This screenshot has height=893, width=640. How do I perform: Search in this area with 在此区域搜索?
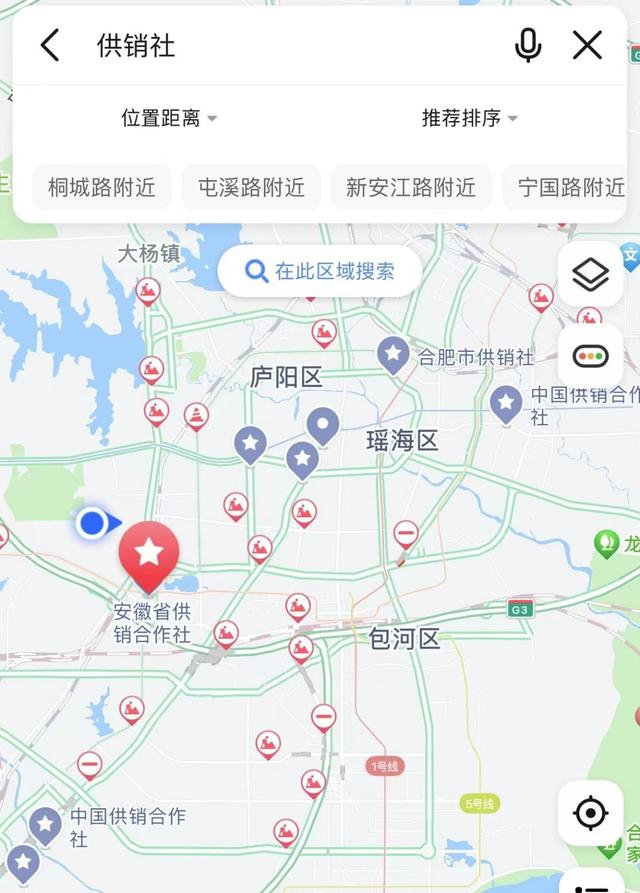[x=320, y=271]
